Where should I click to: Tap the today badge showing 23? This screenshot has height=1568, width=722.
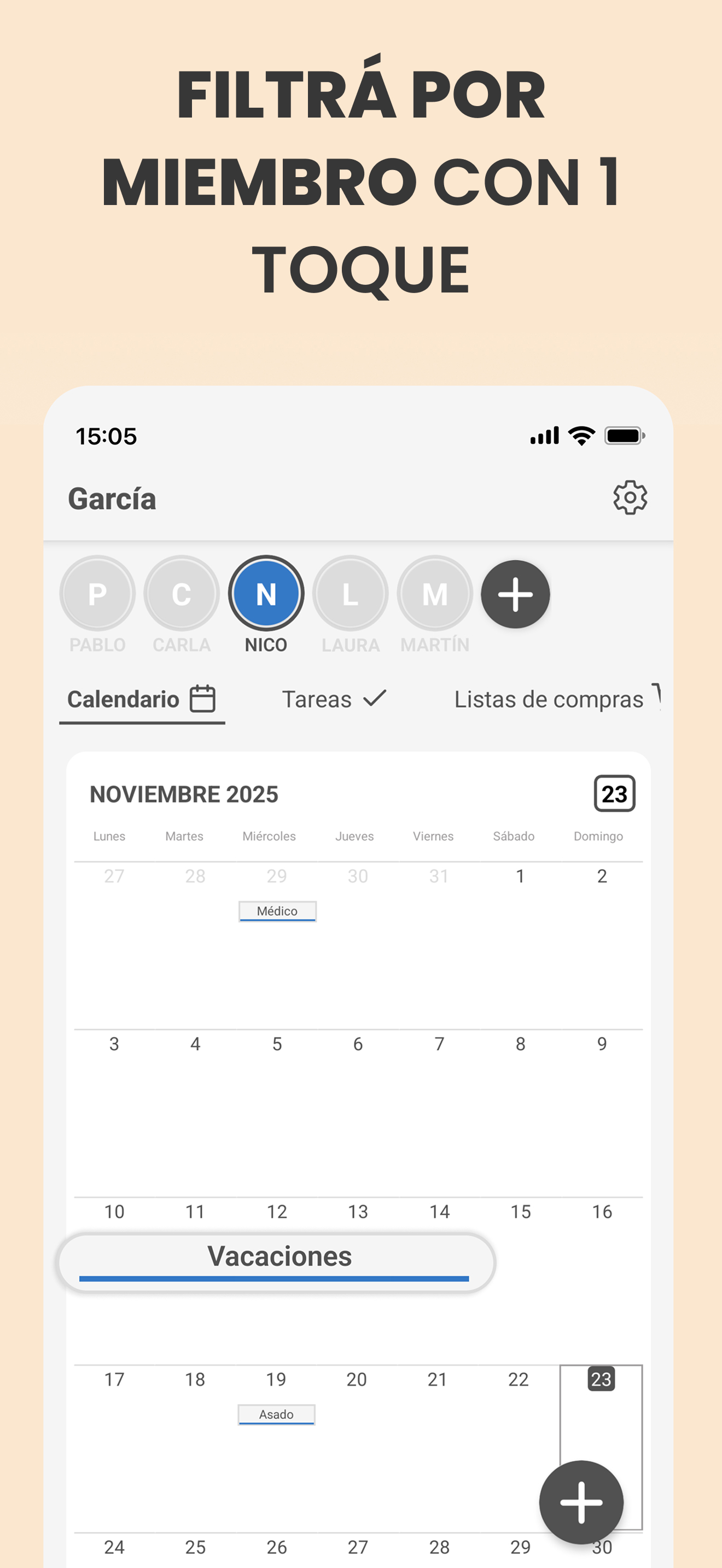pos(614,794)
